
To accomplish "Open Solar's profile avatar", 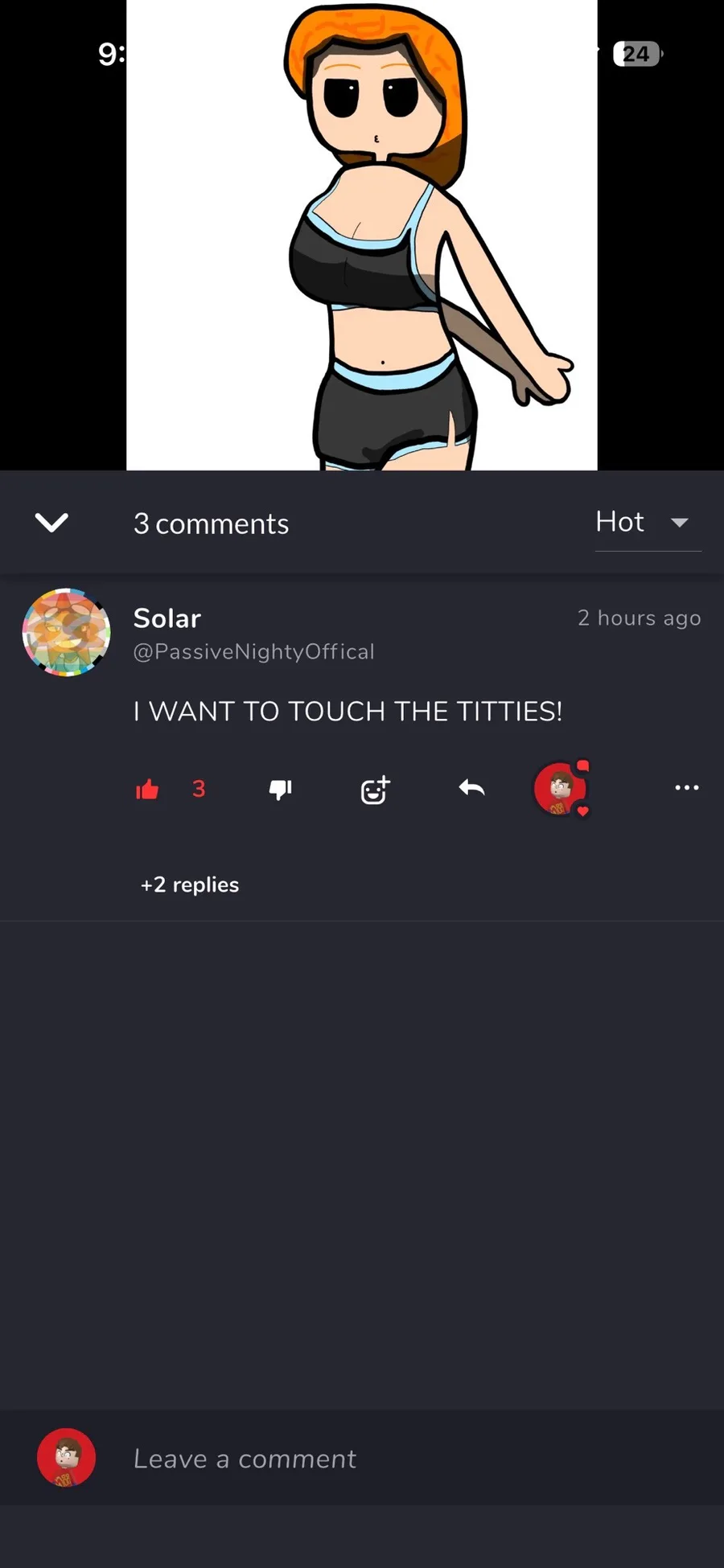I will [66, 632].
